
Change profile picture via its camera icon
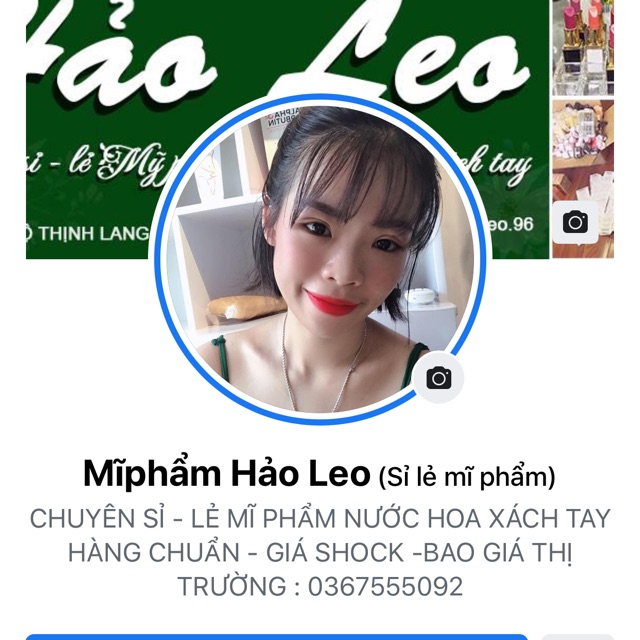pos(438,378)
